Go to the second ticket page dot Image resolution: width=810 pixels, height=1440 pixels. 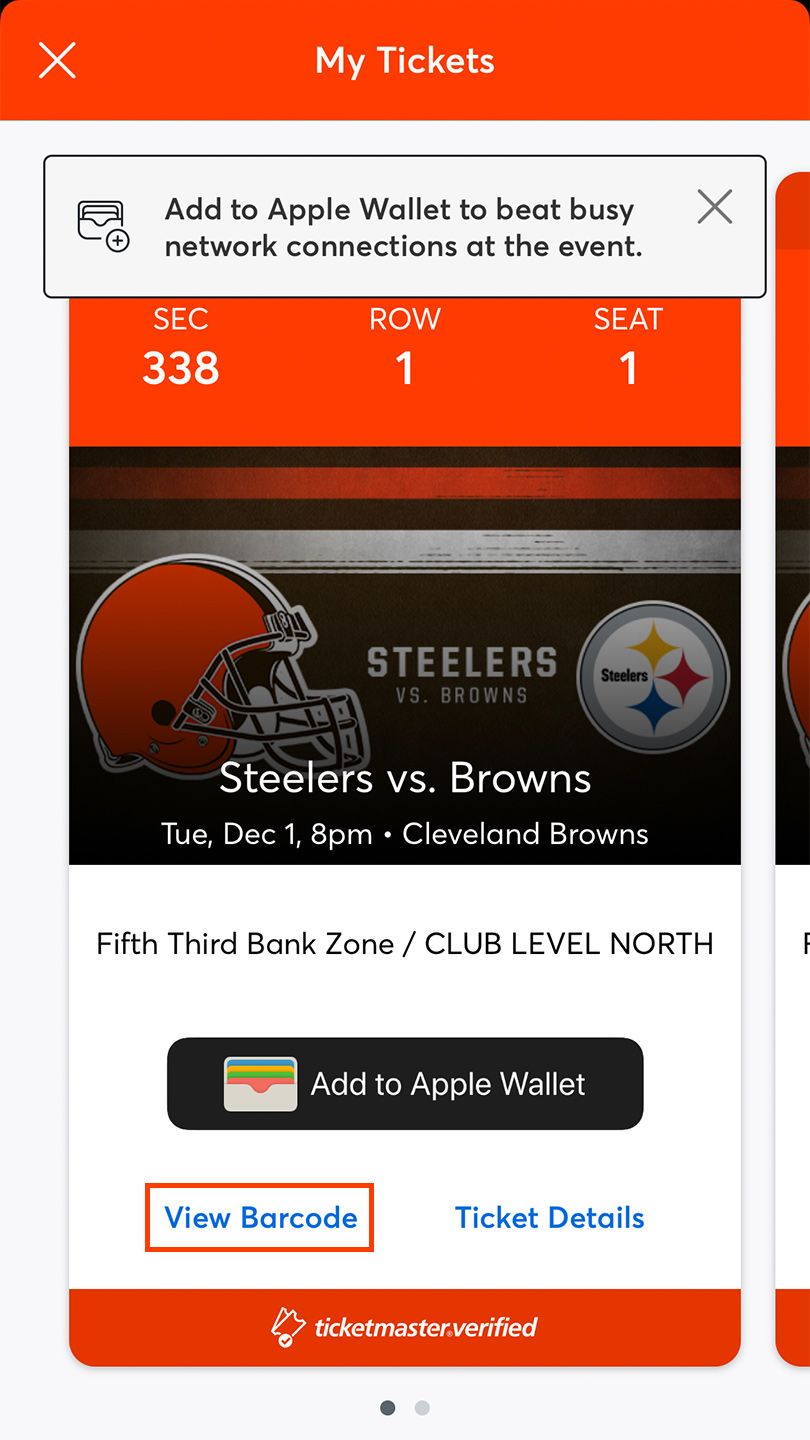422,1408
